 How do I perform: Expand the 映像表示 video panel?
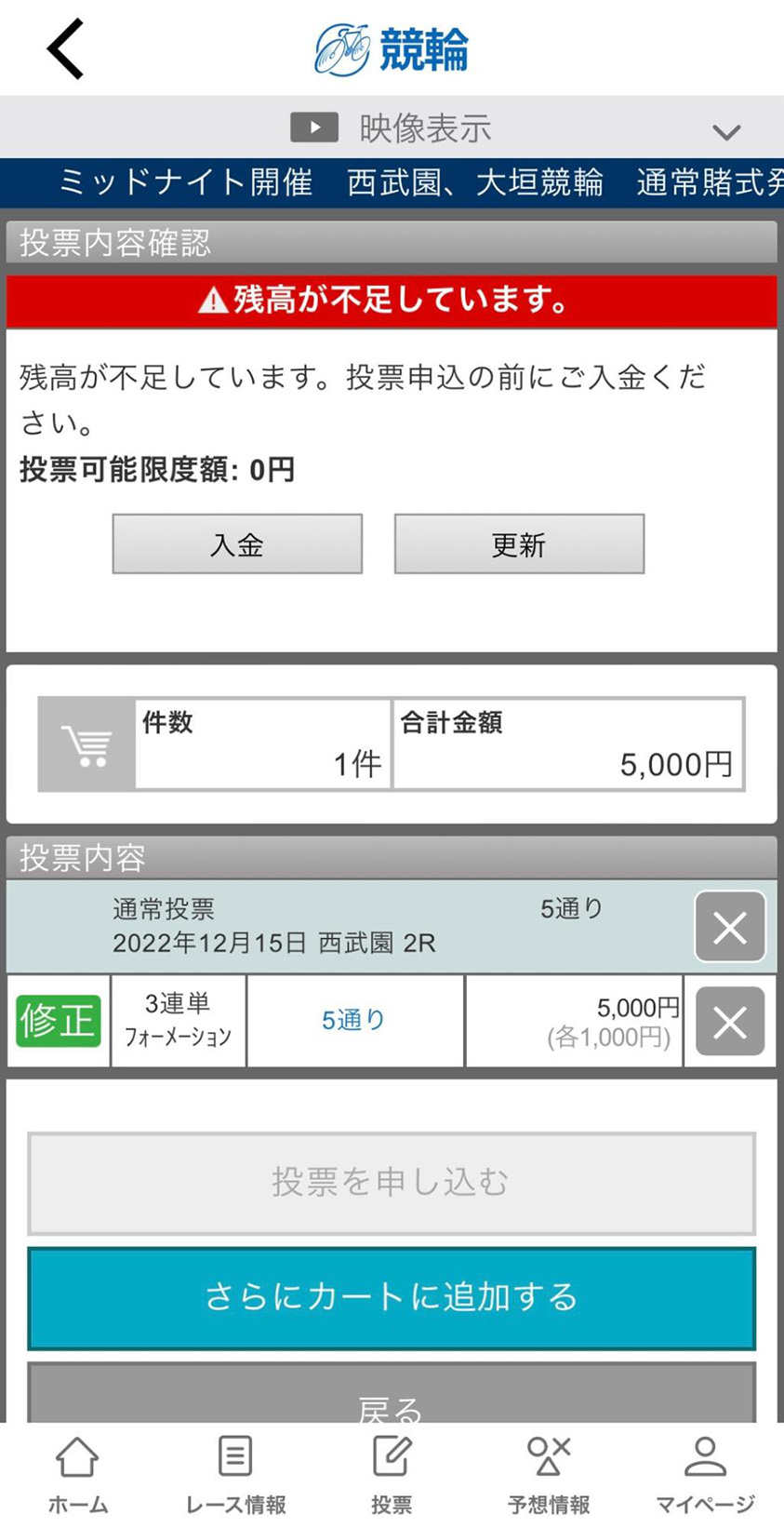392,128
